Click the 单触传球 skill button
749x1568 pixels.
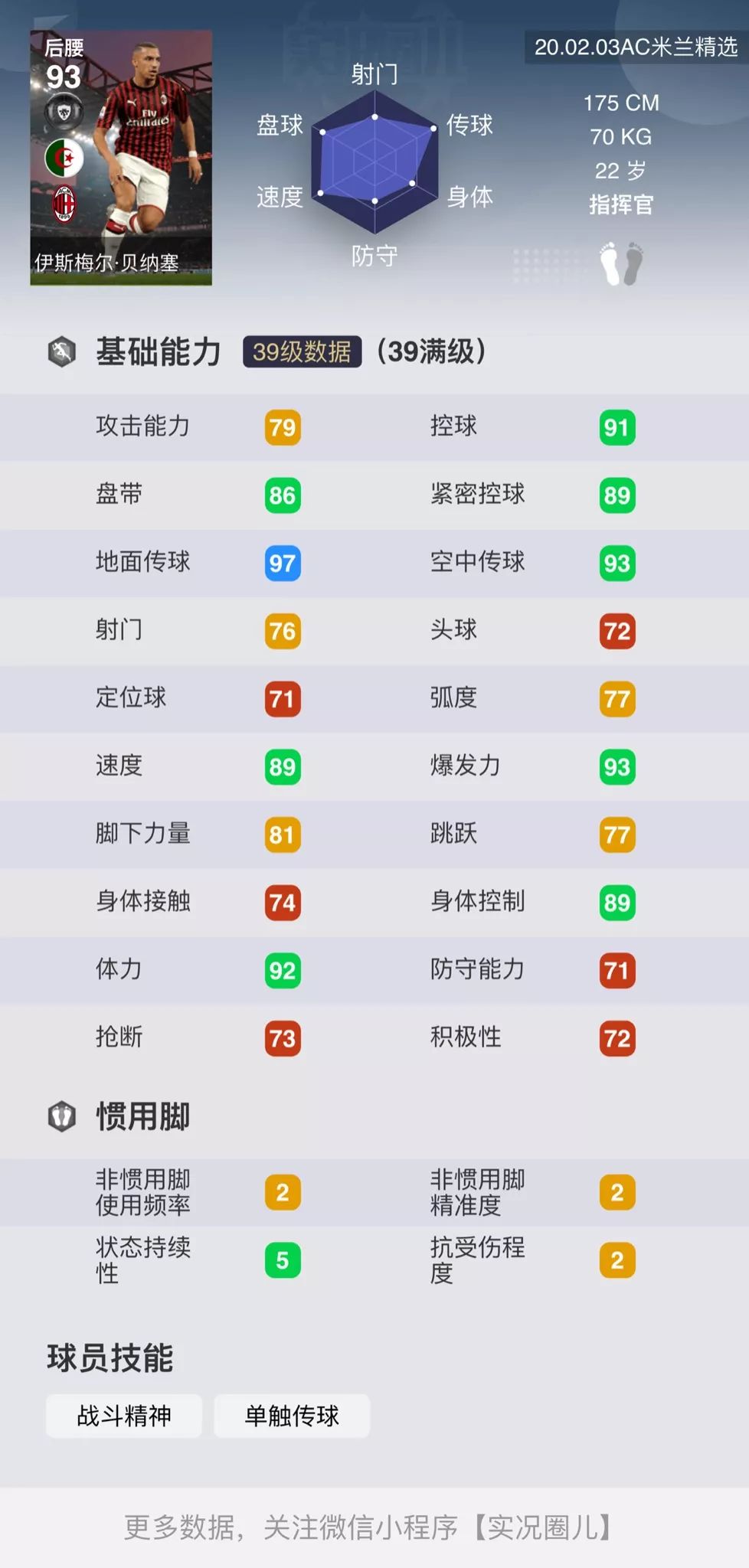tap(293, 1415)
